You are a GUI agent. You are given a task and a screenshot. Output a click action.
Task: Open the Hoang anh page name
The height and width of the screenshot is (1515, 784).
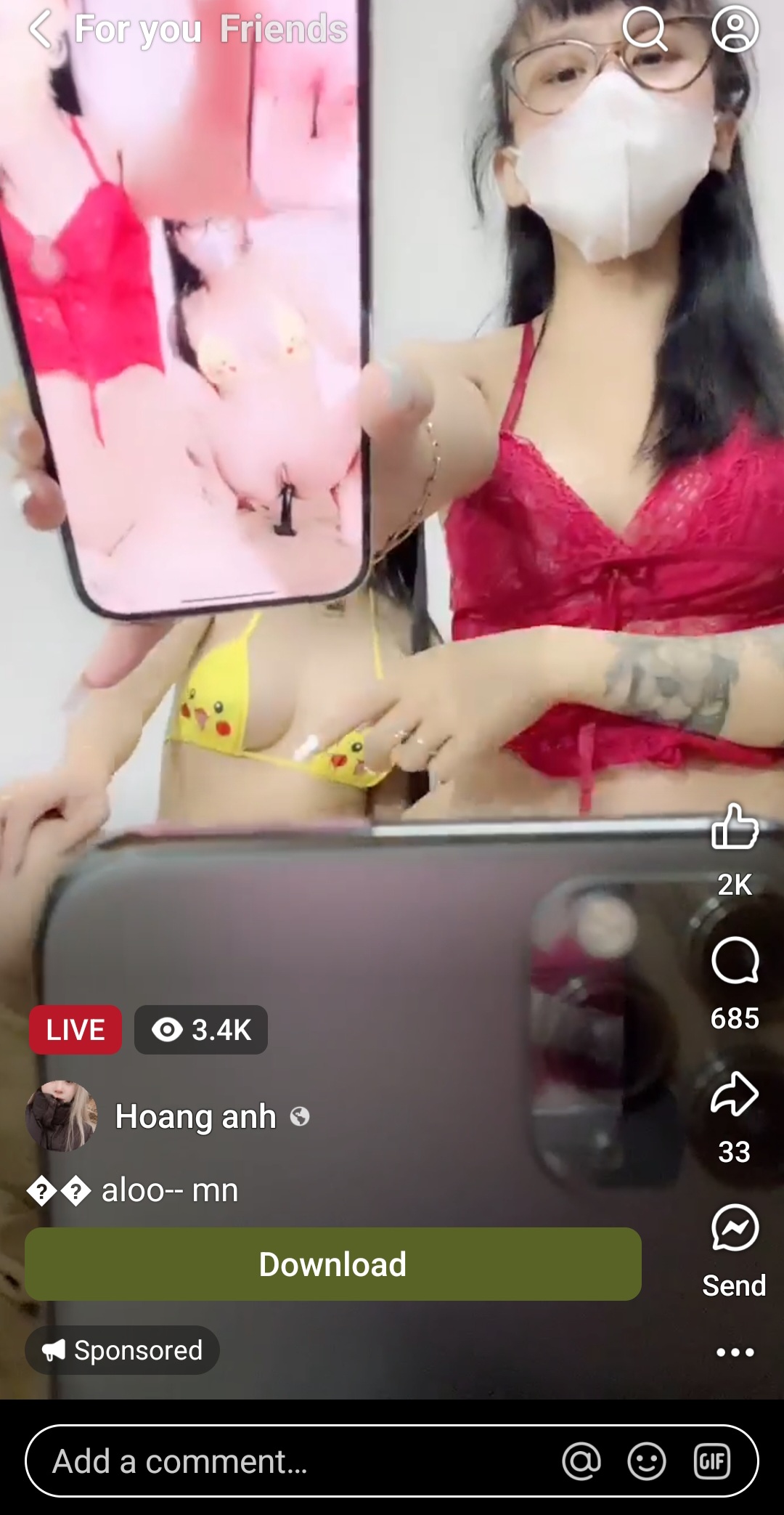coord(196,1117)
